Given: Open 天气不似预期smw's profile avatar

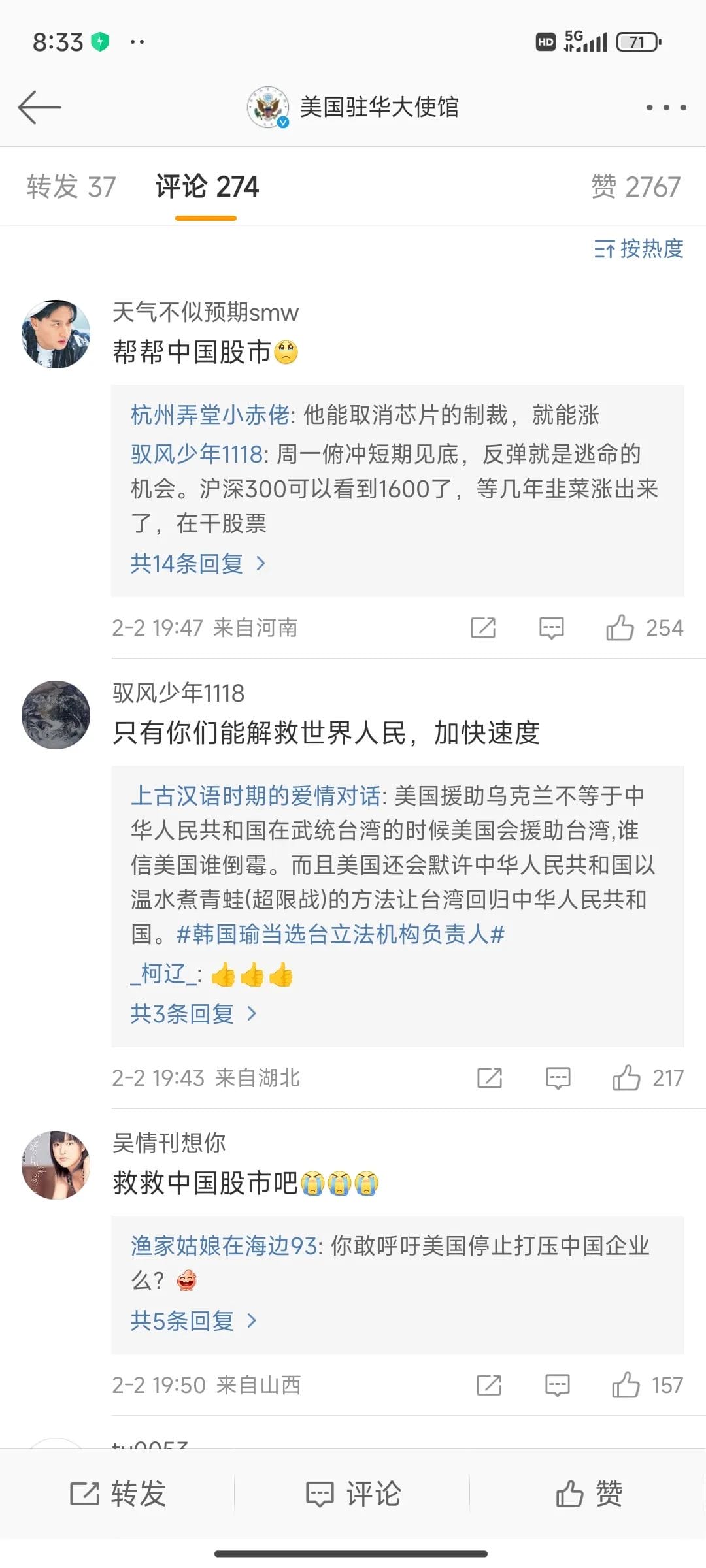Looking at the screenshot, I should [56, 334].
